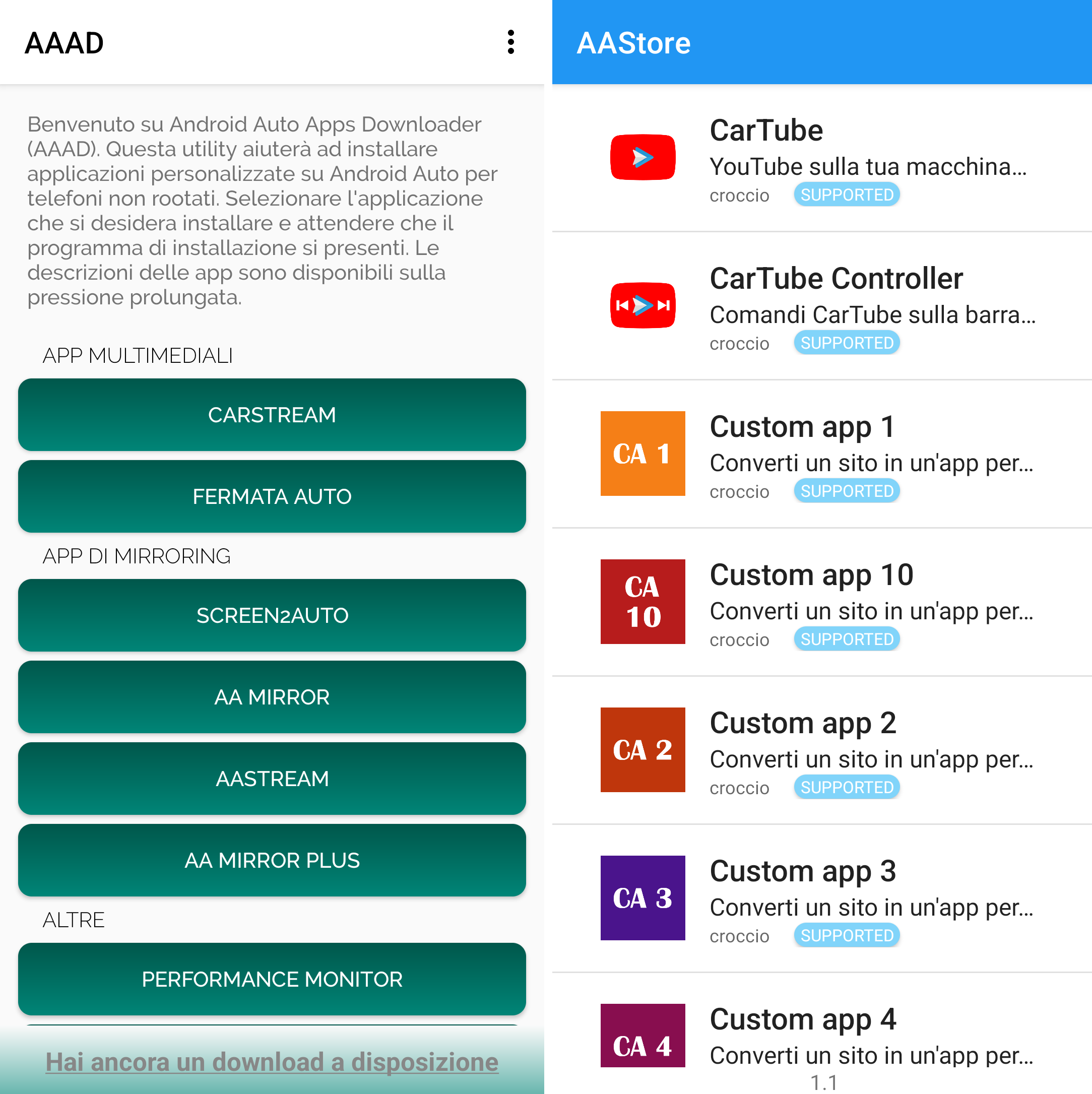Pick the AAStream mirroring app

tap(272, 778)
